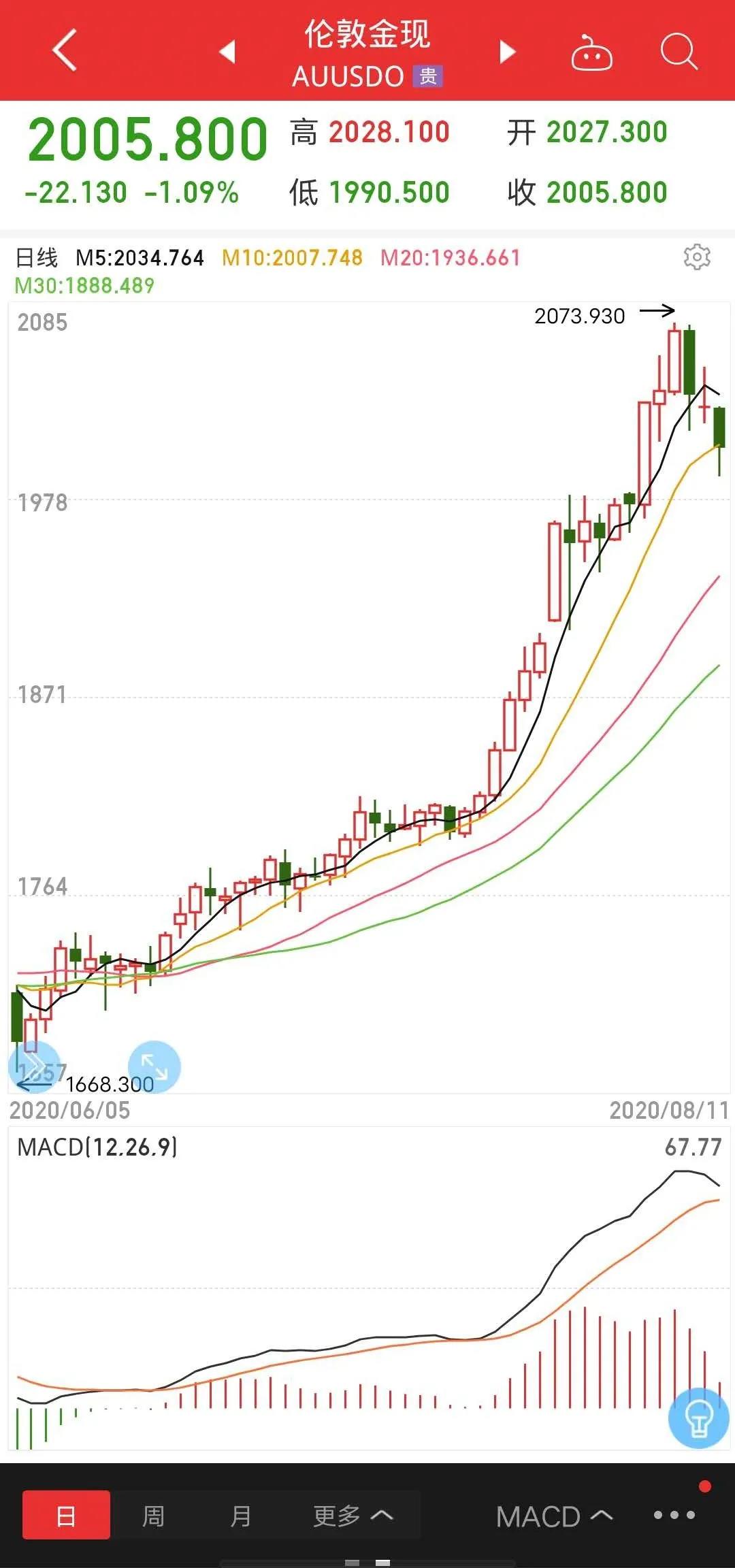Open the three-dot more menu
The height and width of the screenshot is (1568, 735).
[x=674, y=1515]
